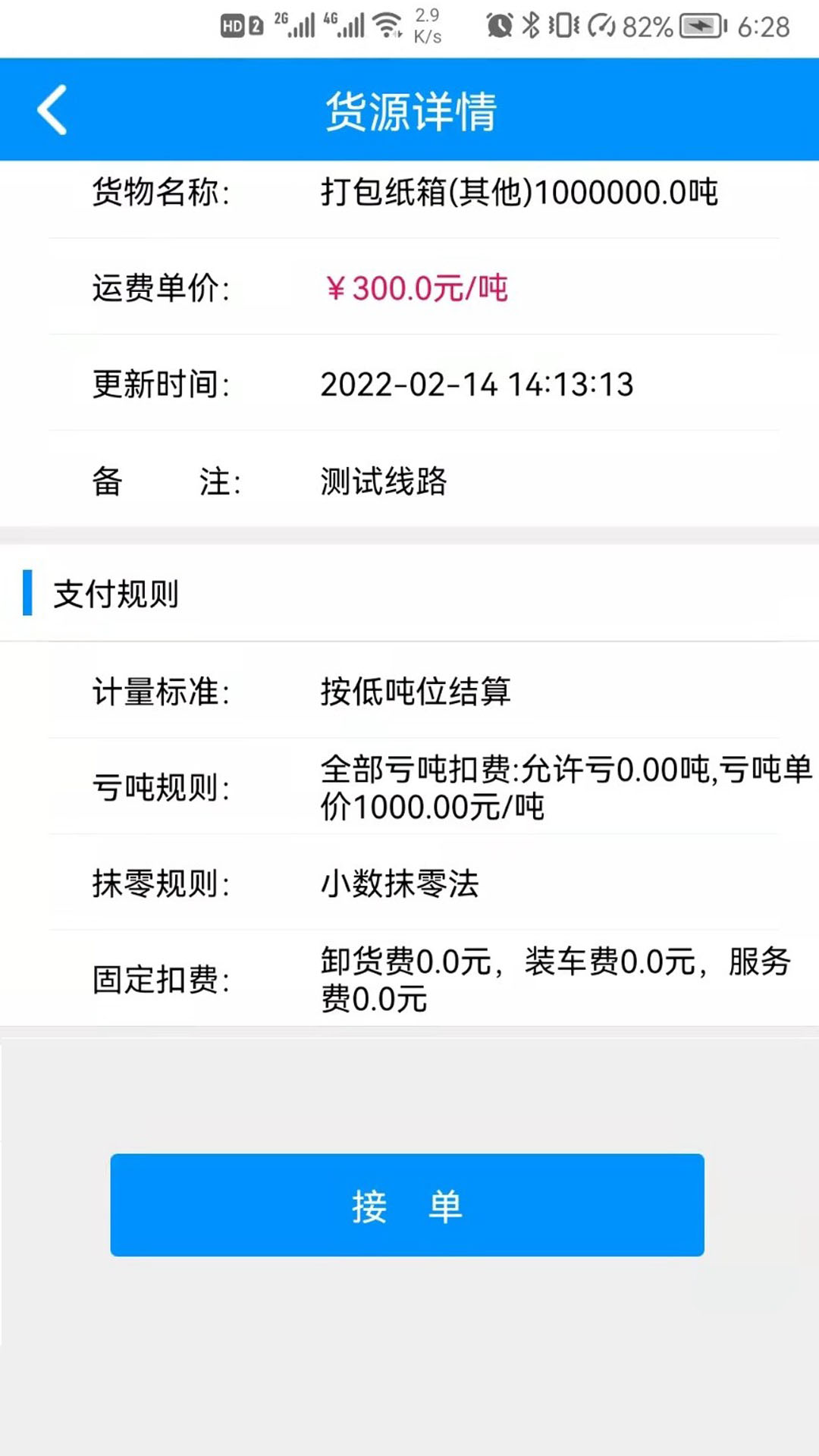The height and width of the screenshot is (1456, 819).
Task: Tap the 固定扣费 fixed deduction row
Action: pos(409,978)
